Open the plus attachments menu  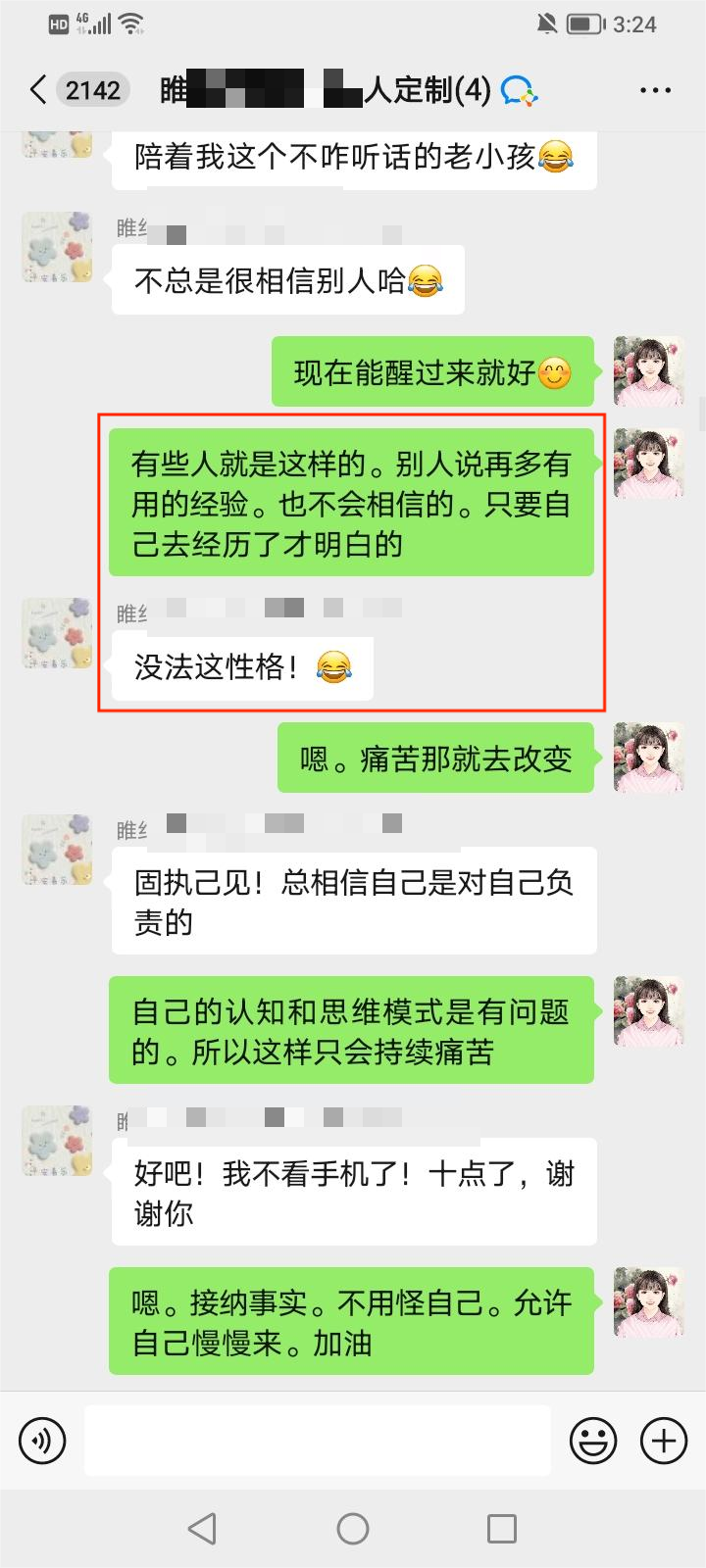pos(663,1442)
